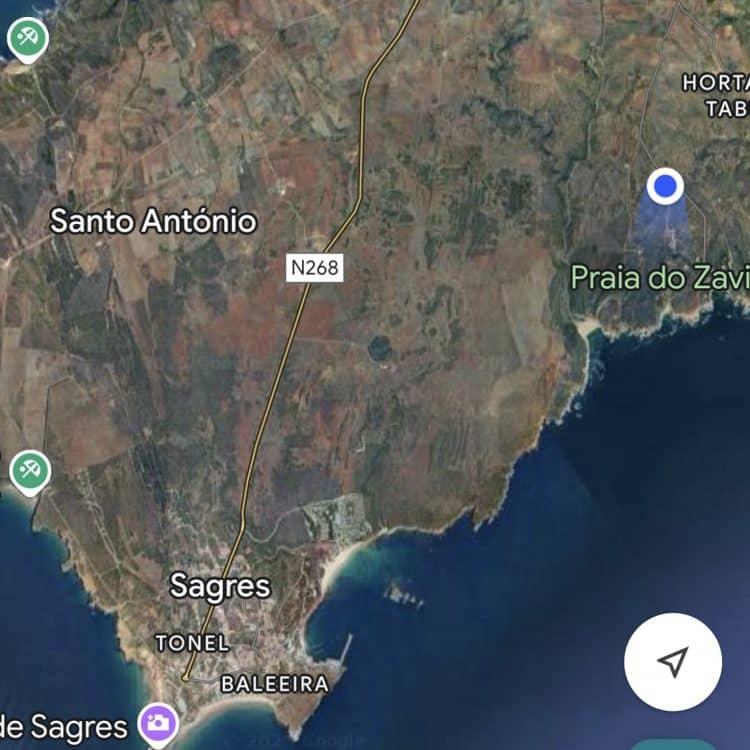Open the purple camera marker by de Sagres
The width and height of the screenshot is (750, 750).
157,724
